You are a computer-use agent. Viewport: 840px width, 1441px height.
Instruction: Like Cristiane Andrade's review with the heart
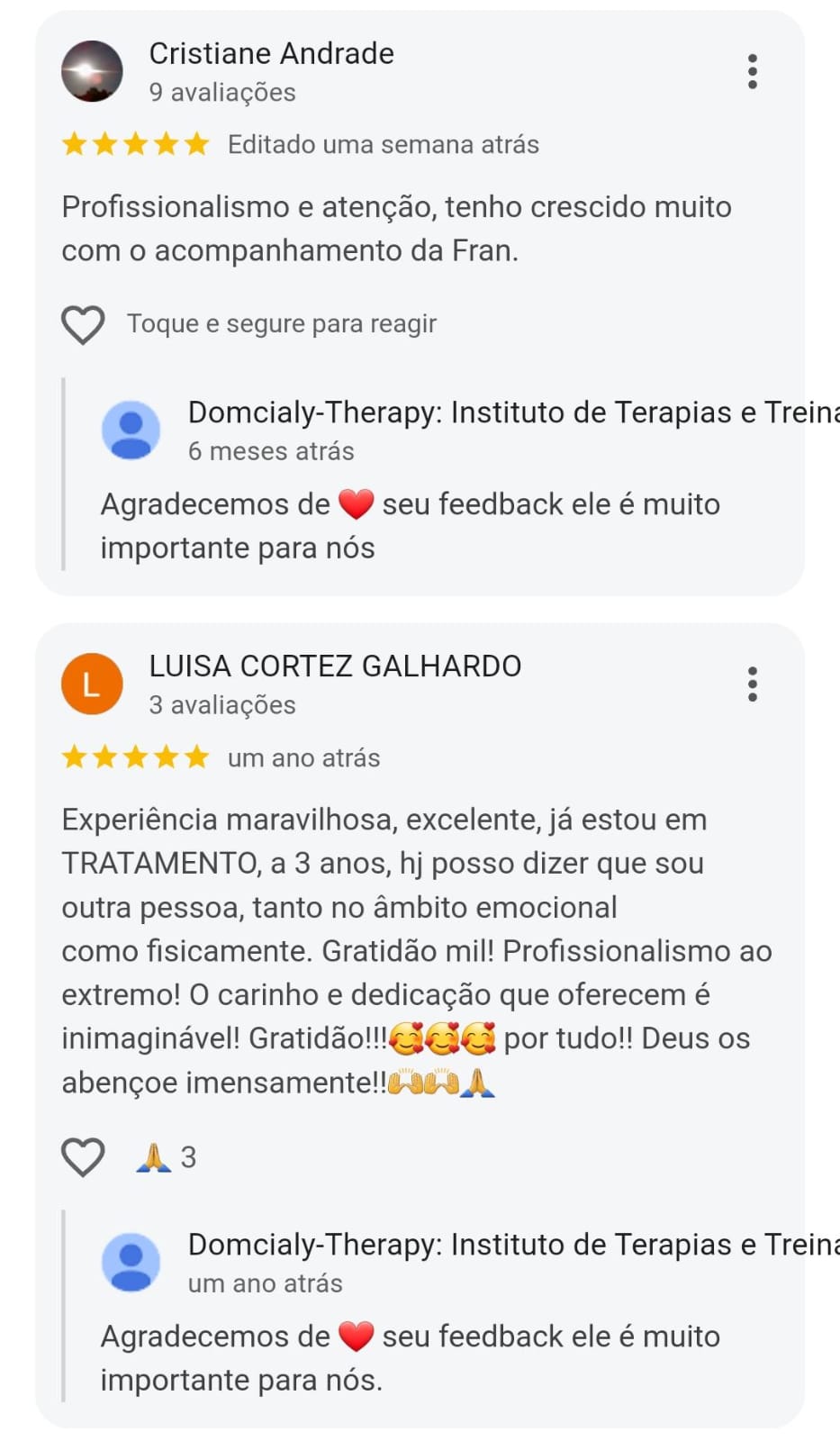tap(83, 324)
